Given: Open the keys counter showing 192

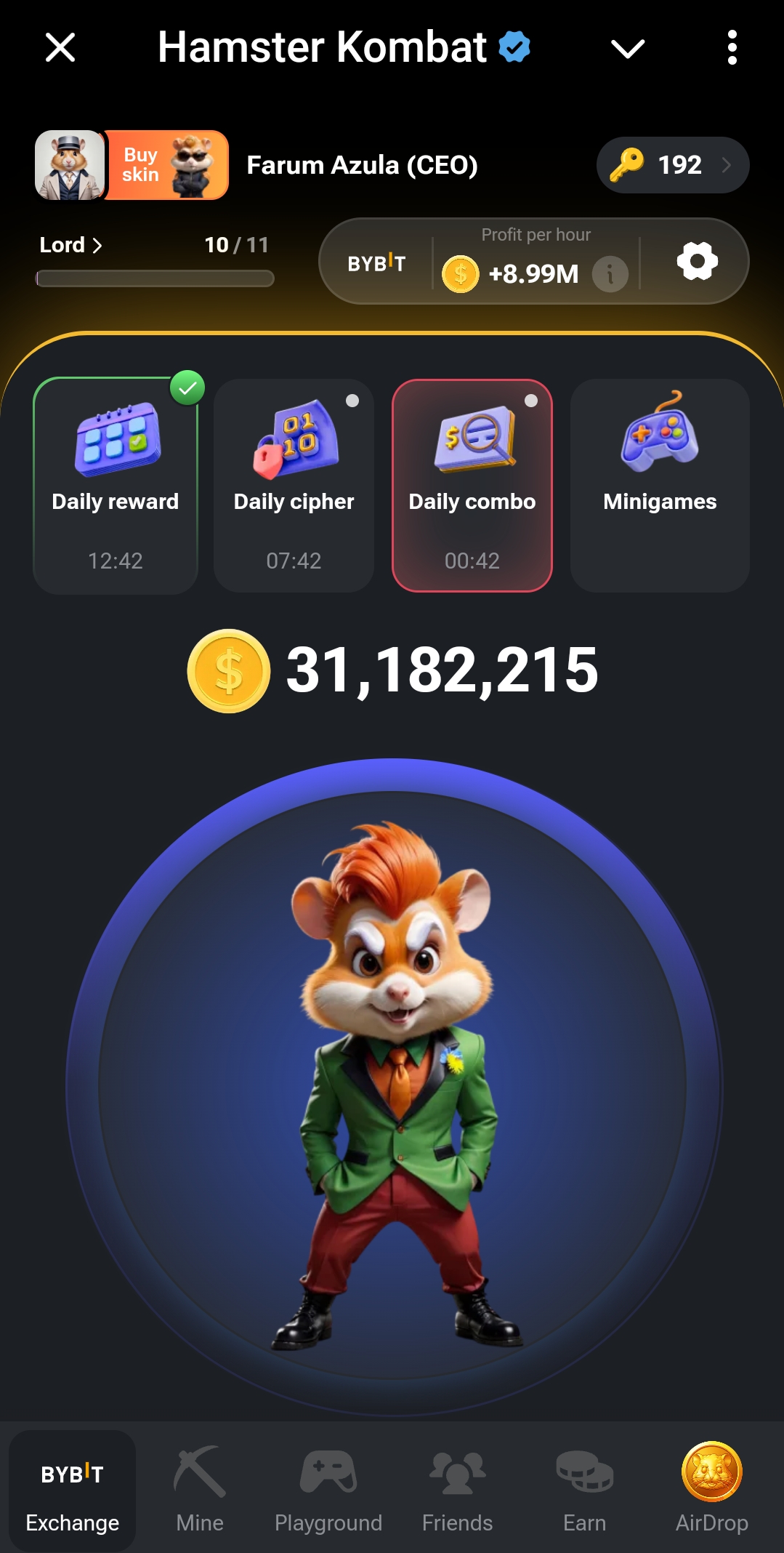Looking at the screenshot, I should (672, 165).
